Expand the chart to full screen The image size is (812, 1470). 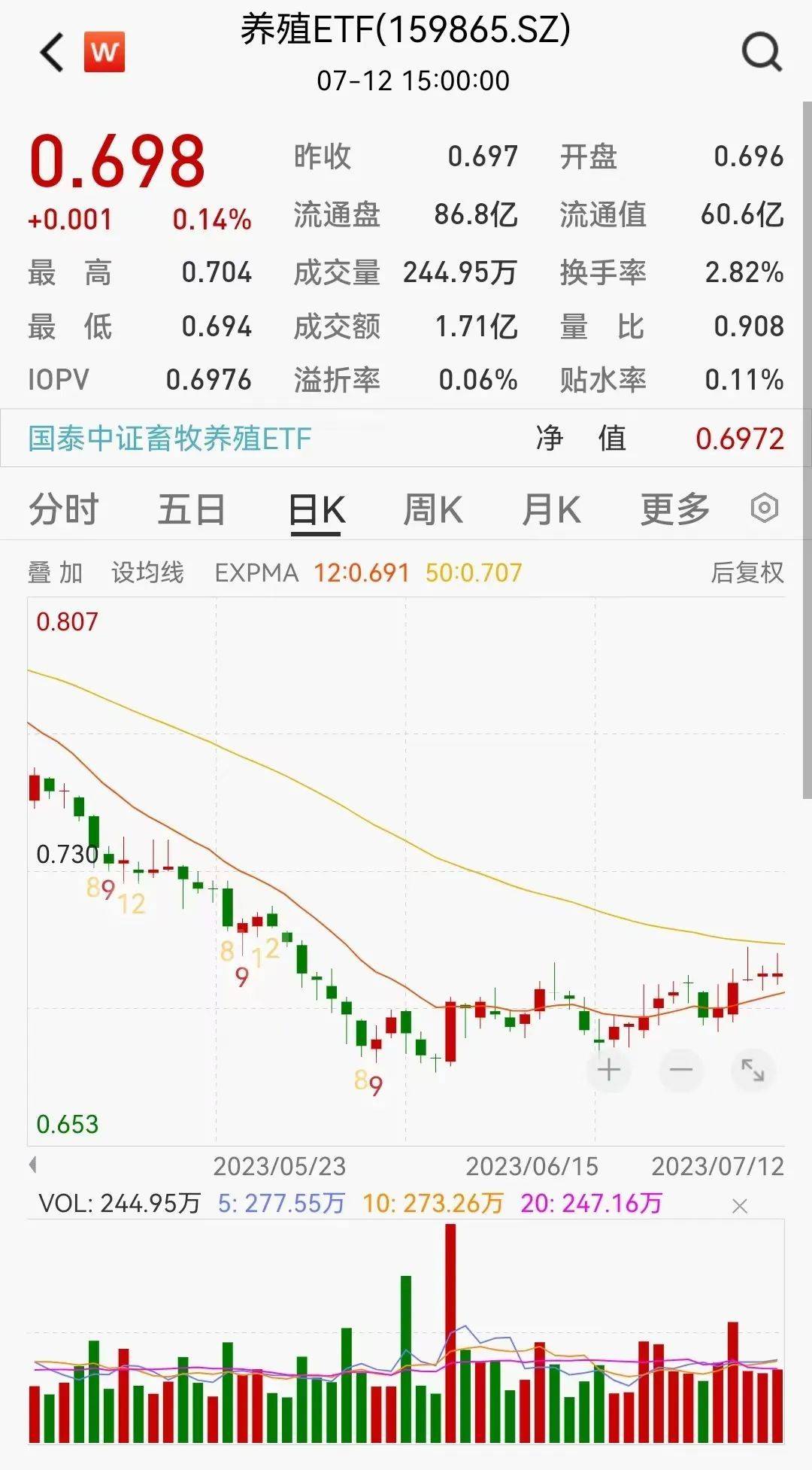pos(753,1069)
